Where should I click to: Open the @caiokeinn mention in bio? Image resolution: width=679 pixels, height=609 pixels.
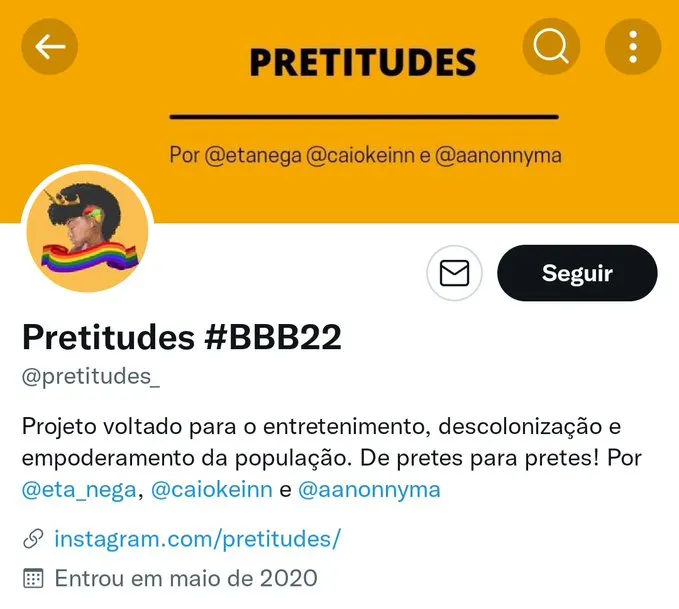coord(212,490)
